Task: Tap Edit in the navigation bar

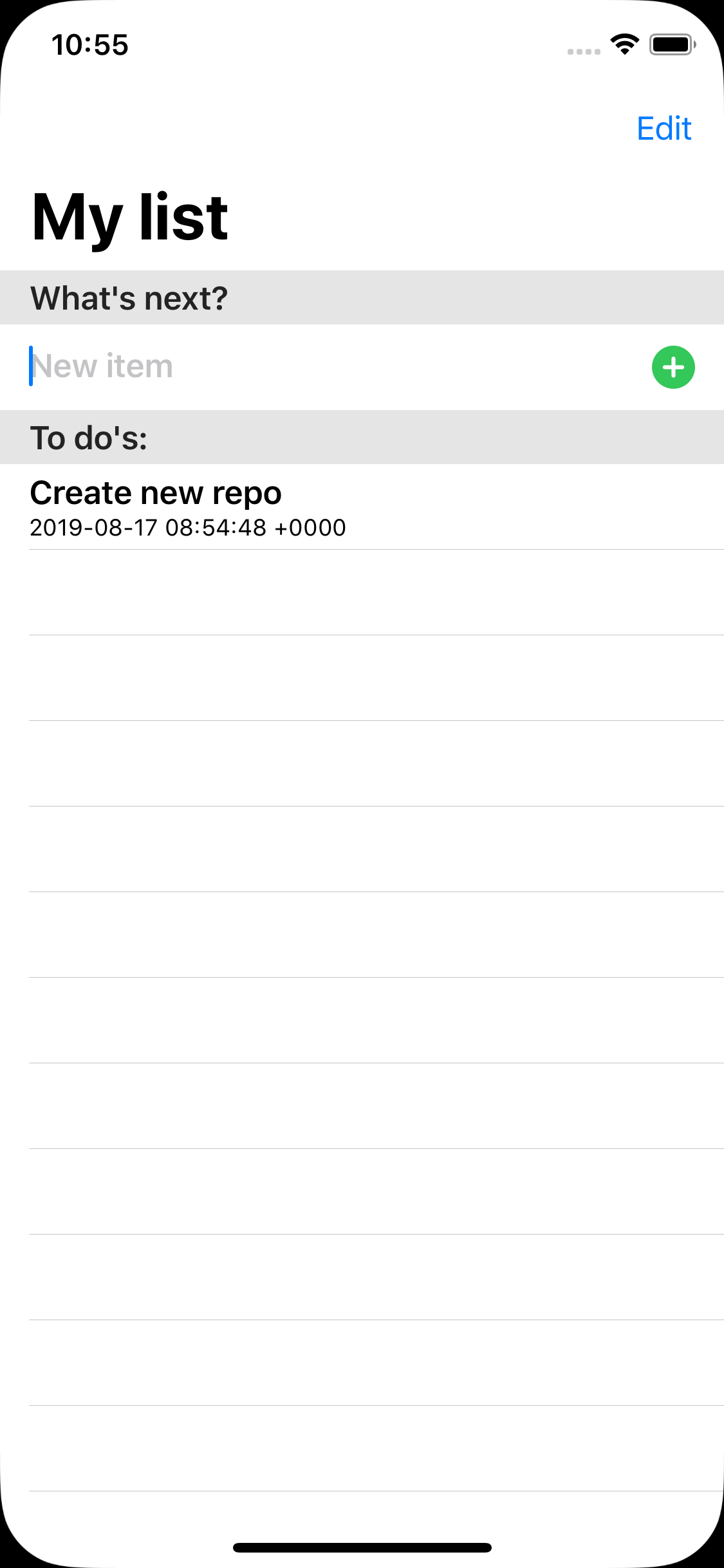Action: 664,129
